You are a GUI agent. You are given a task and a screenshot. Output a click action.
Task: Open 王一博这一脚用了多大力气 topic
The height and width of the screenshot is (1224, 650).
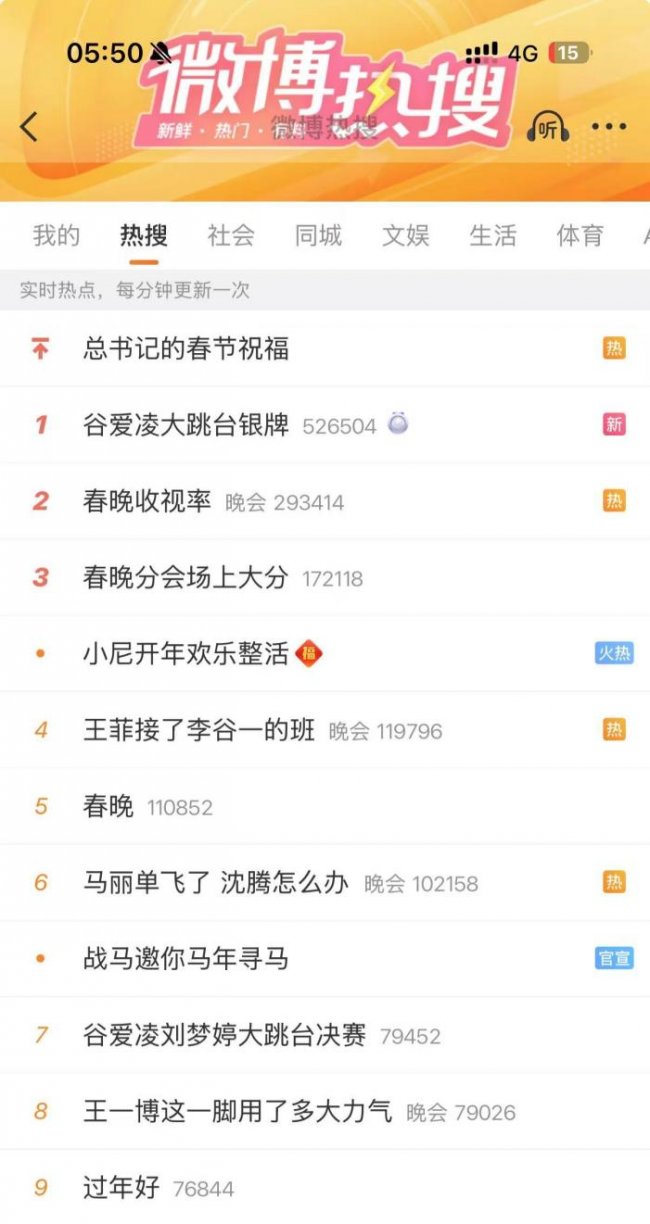click(x=238, y=1111)
